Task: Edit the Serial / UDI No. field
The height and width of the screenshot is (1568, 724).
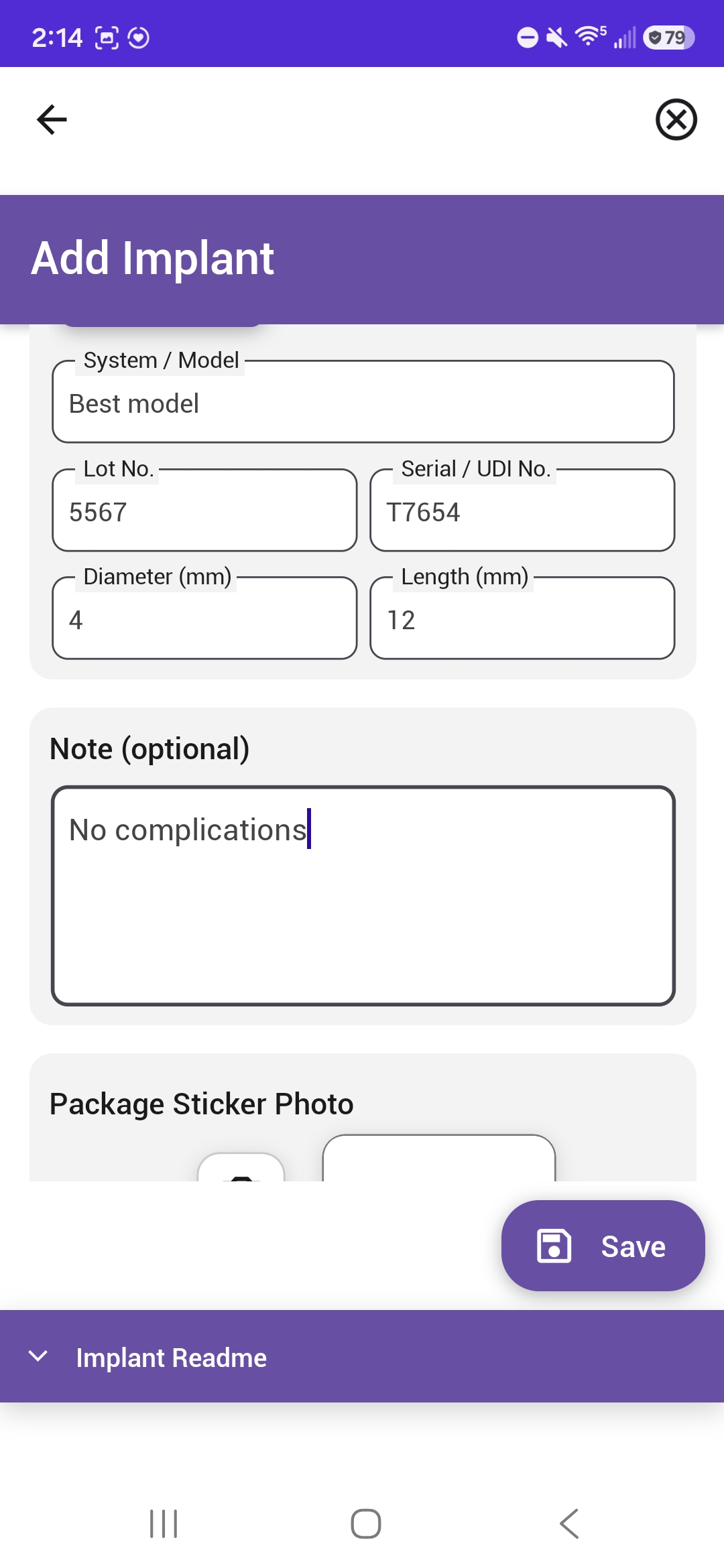Action: tap(522, 511)
